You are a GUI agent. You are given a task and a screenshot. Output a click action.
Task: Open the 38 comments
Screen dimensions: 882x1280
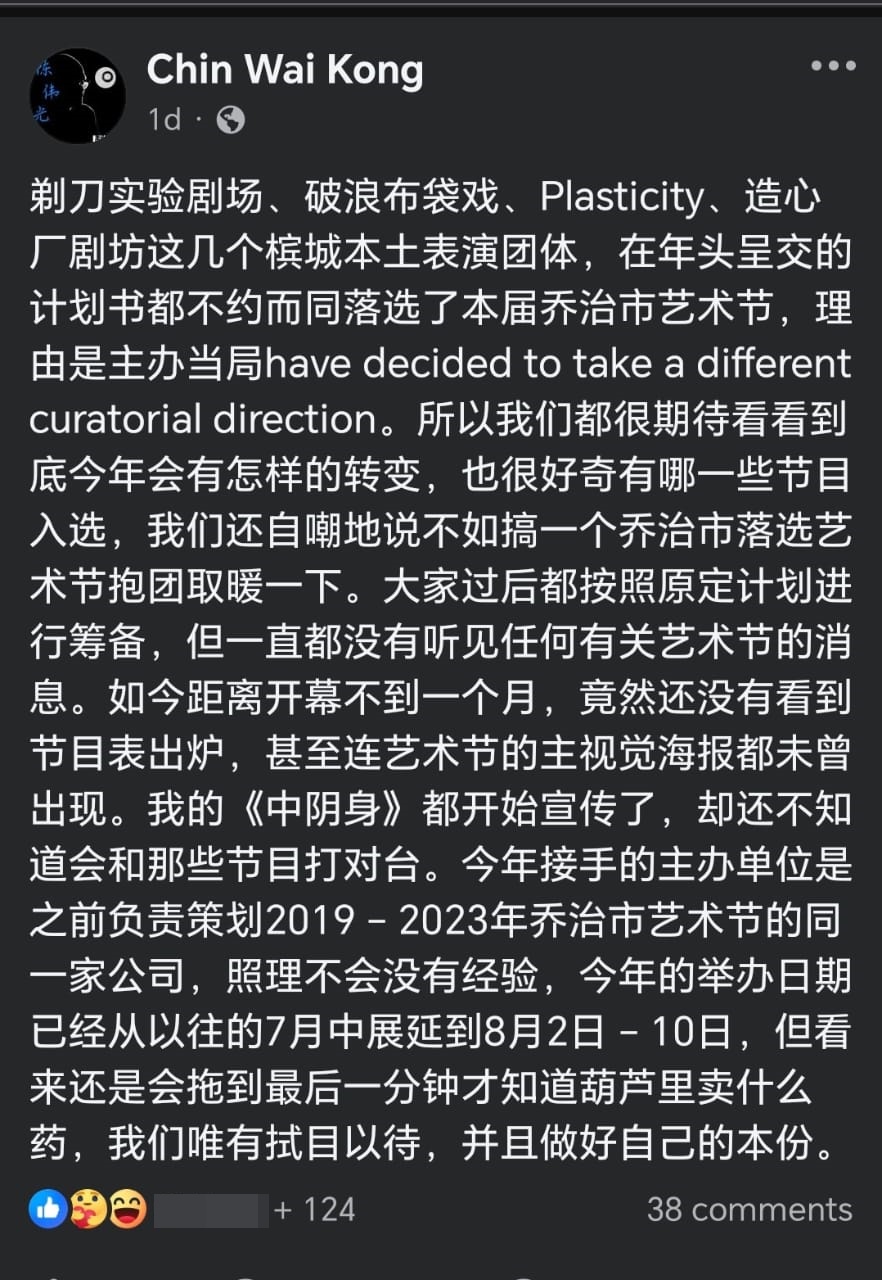coord(749,1209)
